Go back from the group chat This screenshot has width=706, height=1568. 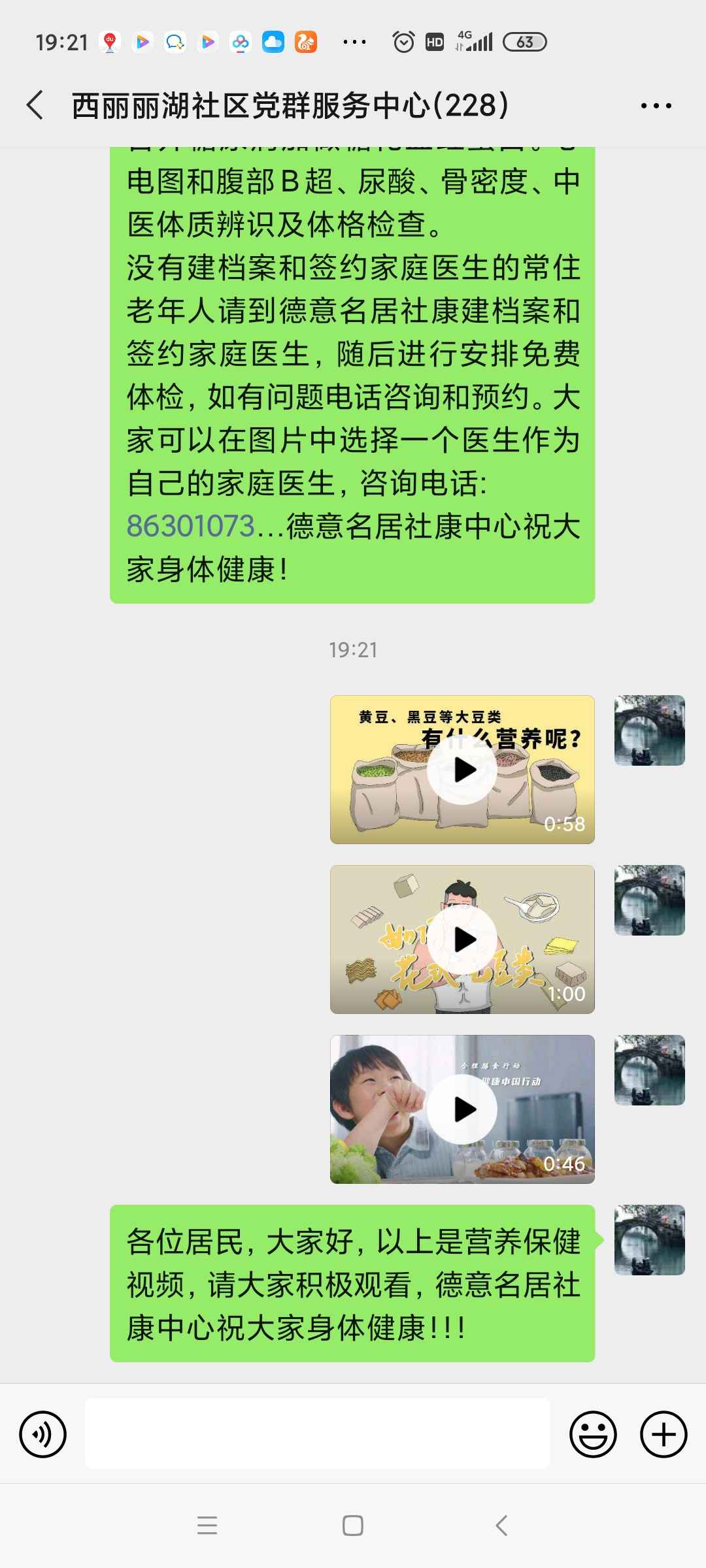point(35,105)
